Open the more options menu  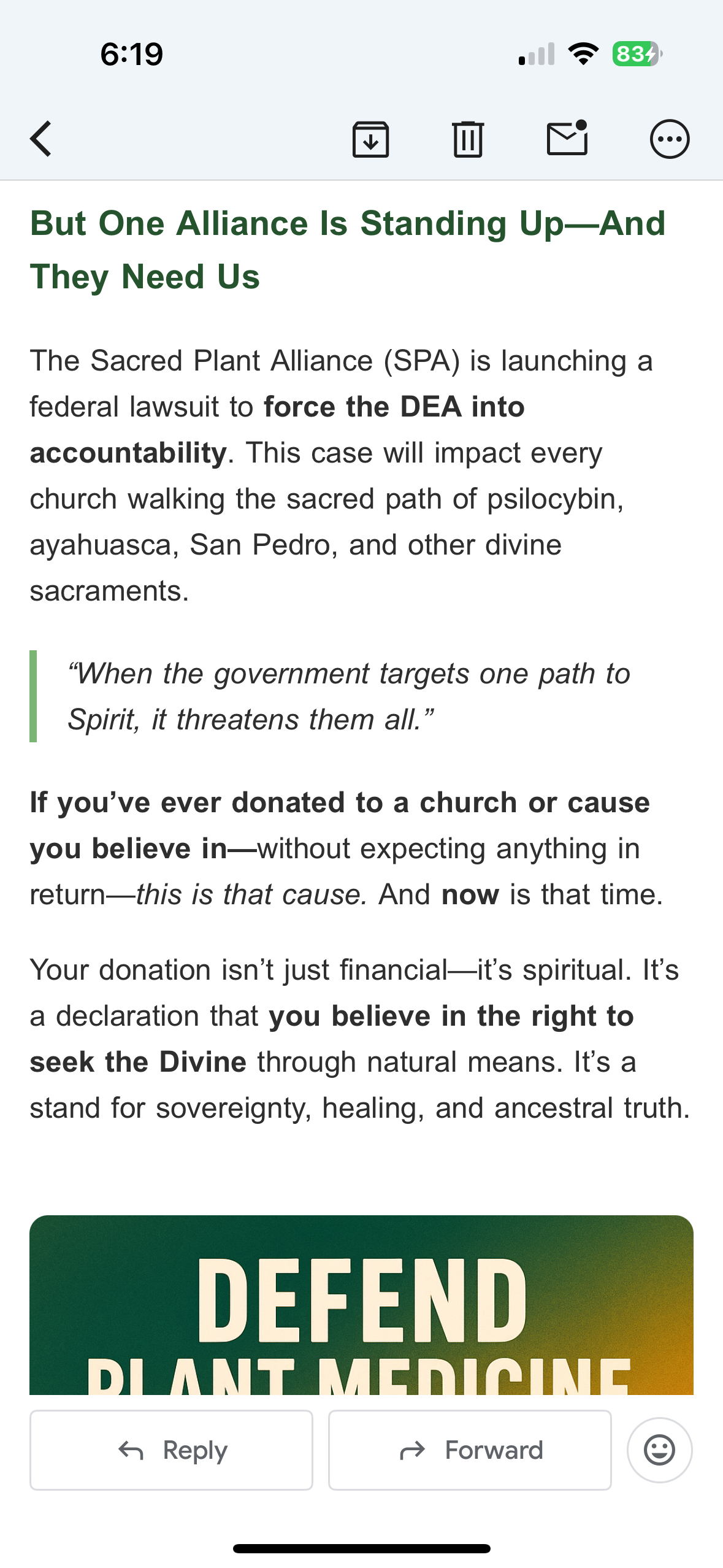(x=669, y=139)
